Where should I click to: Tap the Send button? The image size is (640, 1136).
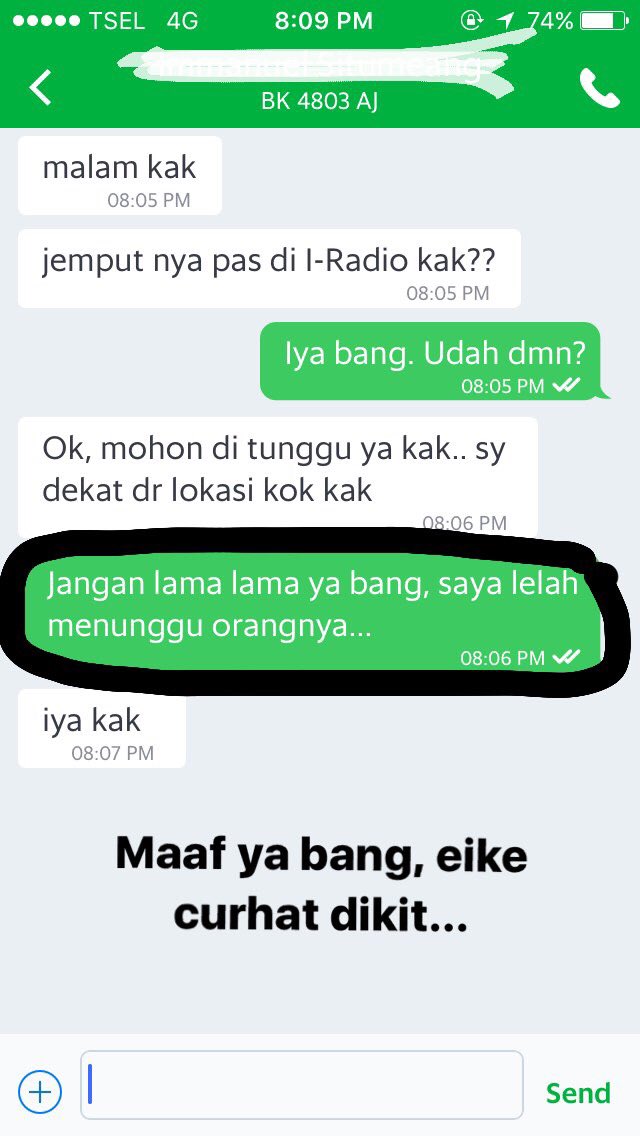(578, 1092)
